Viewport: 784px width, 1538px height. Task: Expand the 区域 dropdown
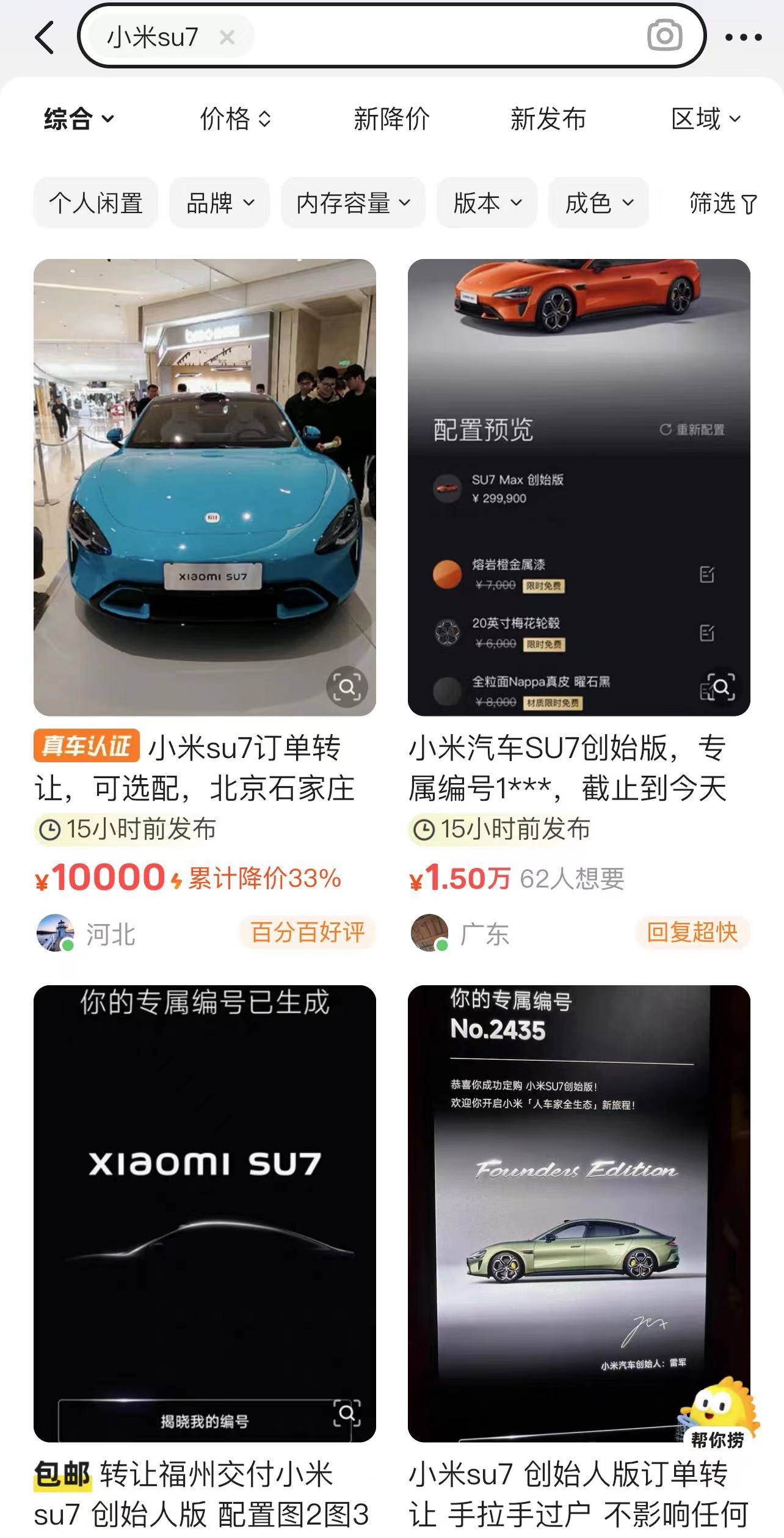coord(705,118)
